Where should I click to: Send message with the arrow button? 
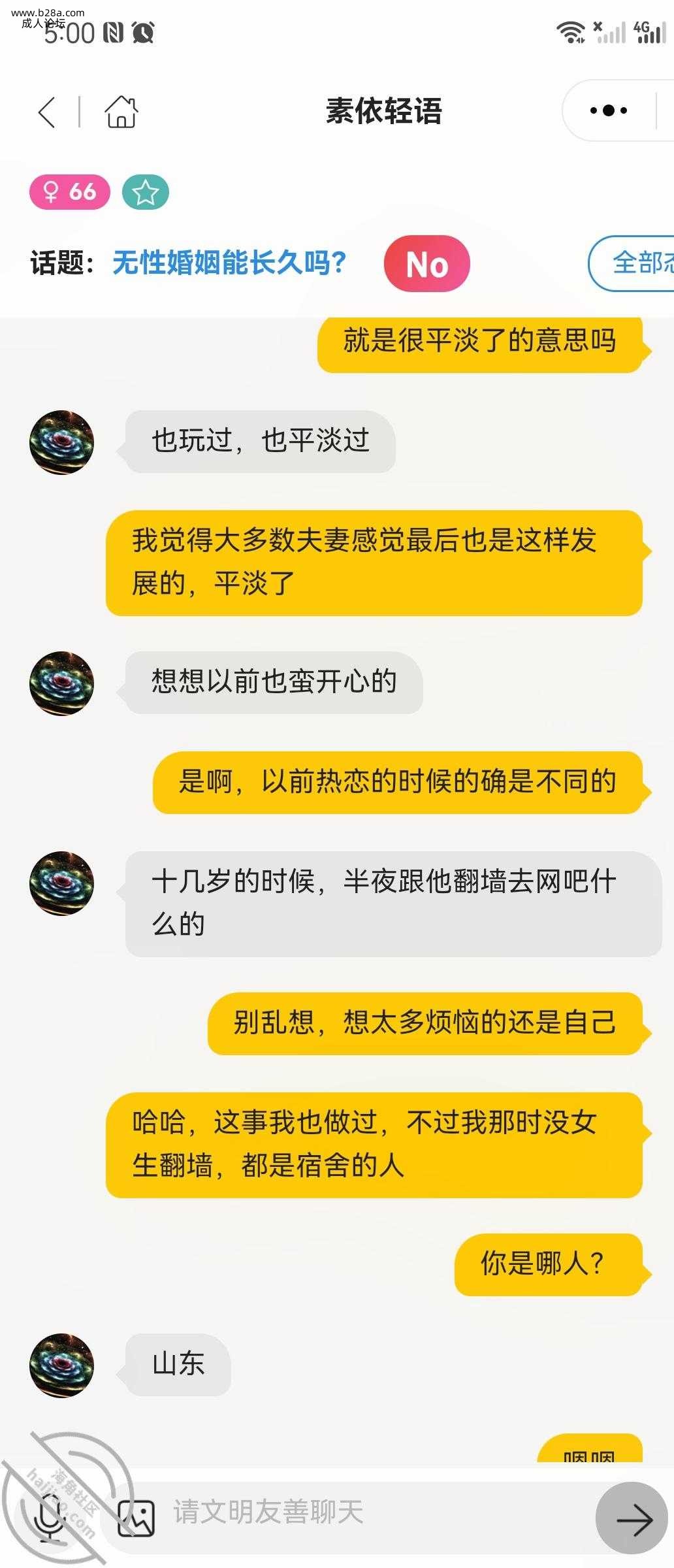click(x=631, y=1518)
